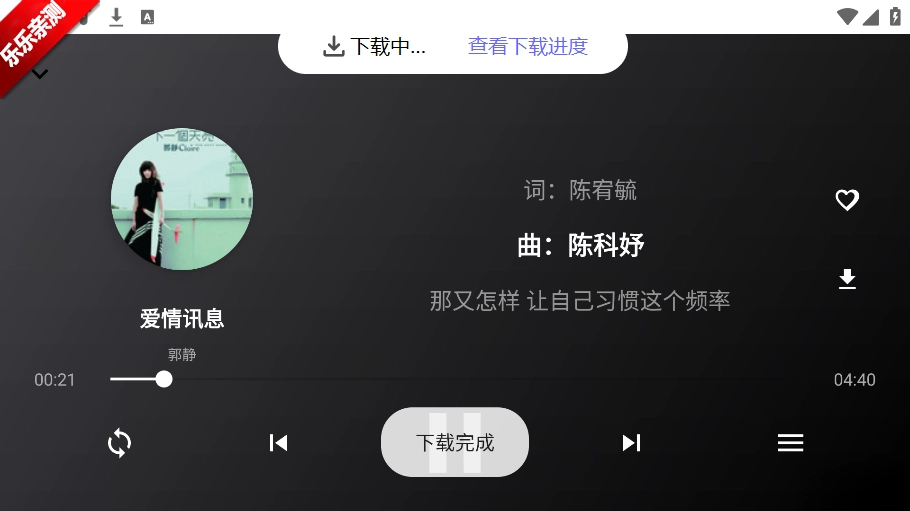Download the song 爱情讯息
The width and height of the screenshot is (910, 511).
[847, 279]
